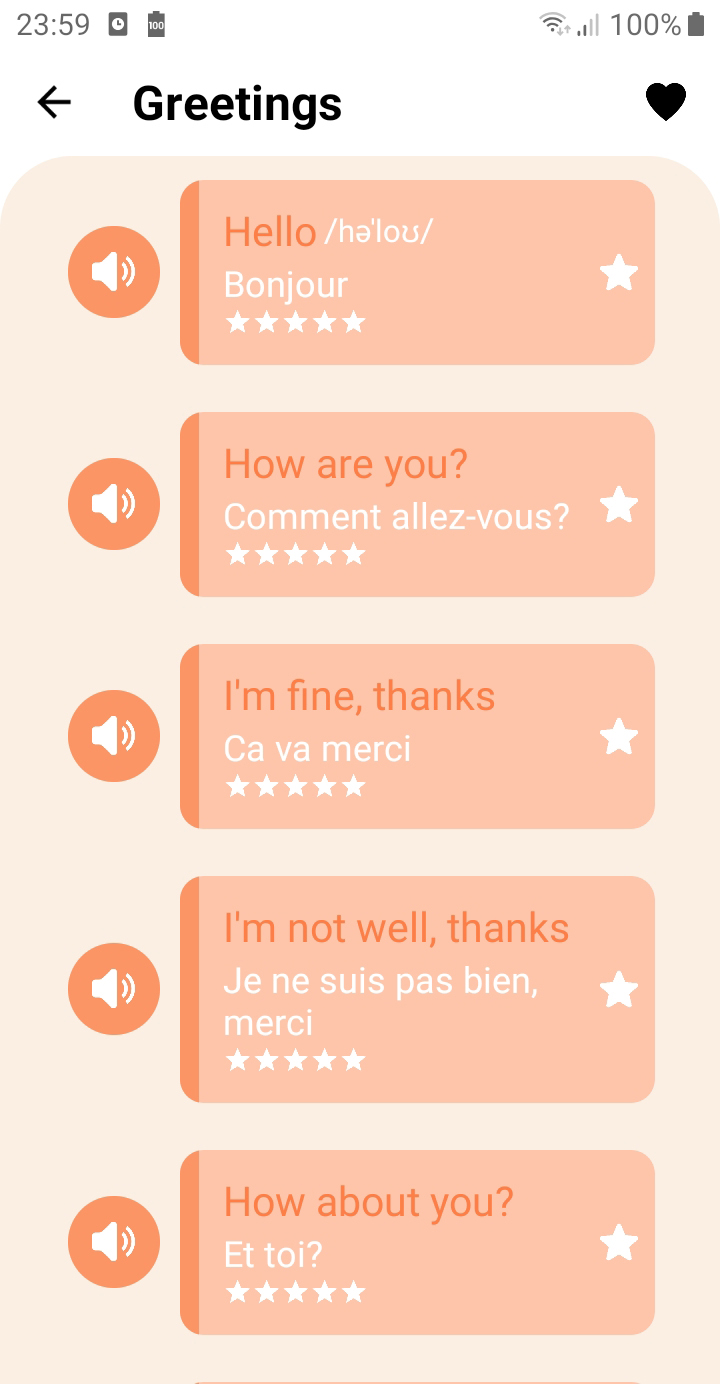Tap Comment allez-vous? translation
720x1384 pixels.
pyautogui.click(x=396, y=516)
